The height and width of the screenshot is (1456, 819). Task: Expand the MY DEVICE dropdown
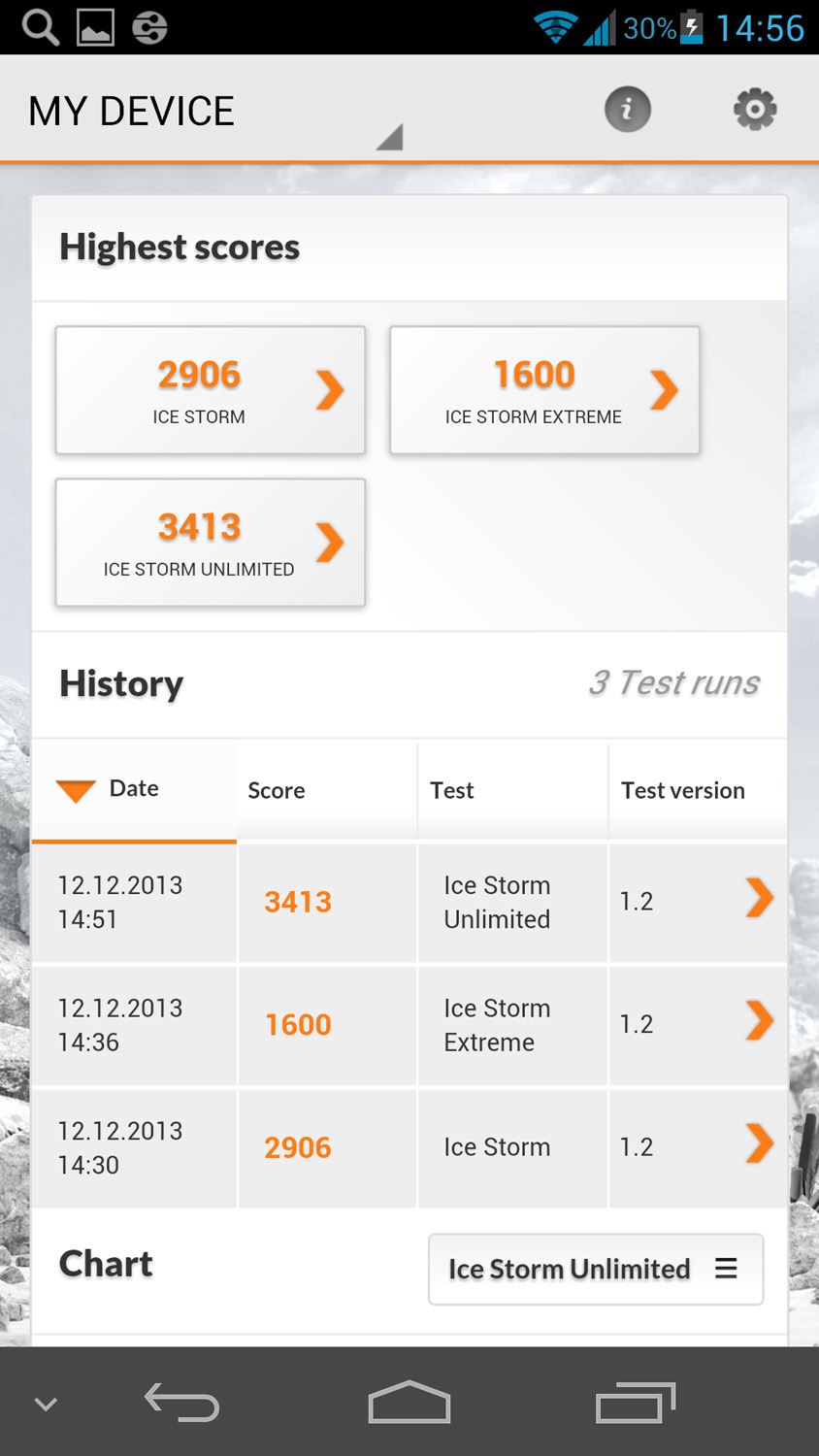pos(213,113)
